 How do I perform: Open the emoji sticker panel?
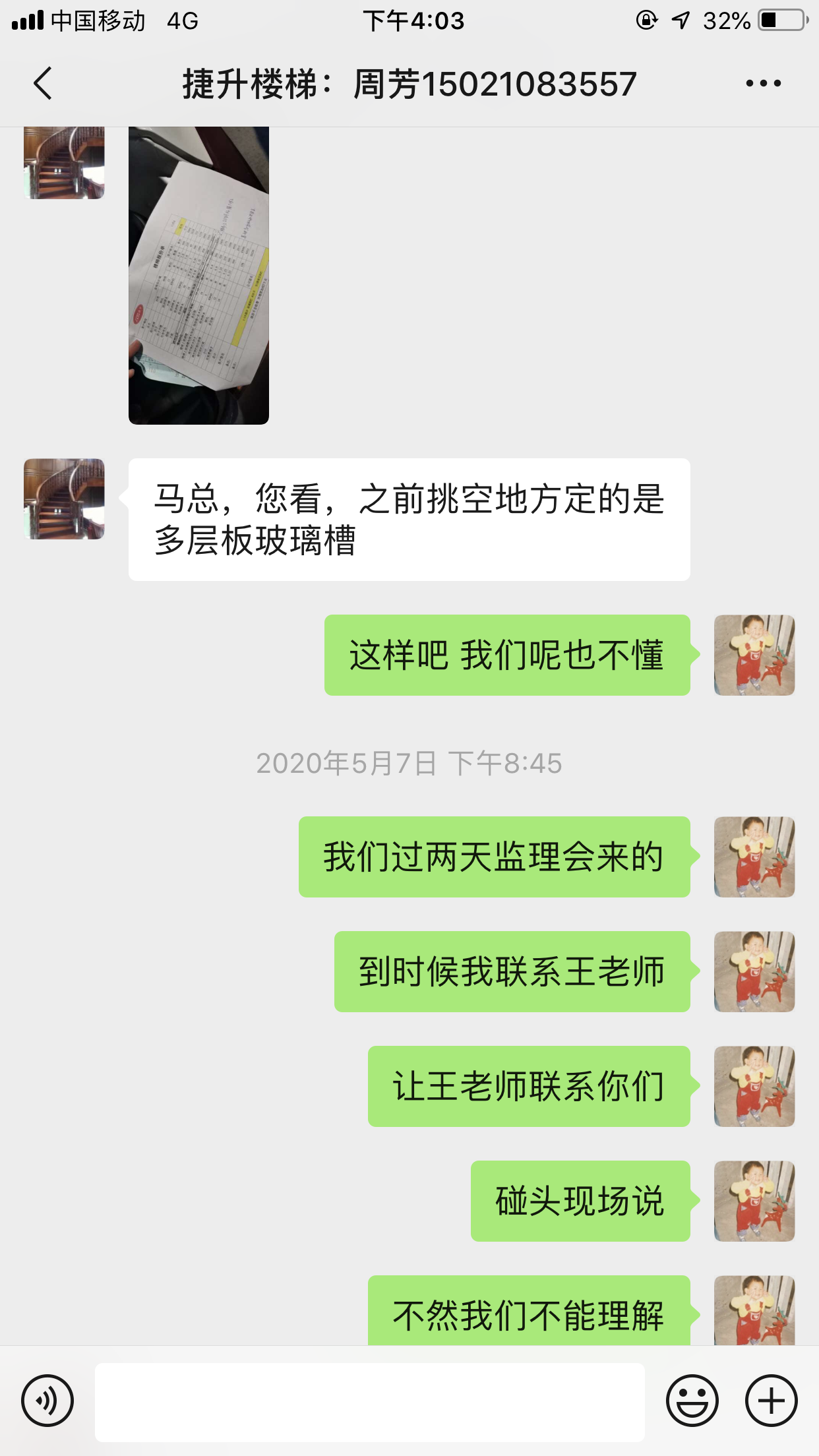tap(692, 1401)
